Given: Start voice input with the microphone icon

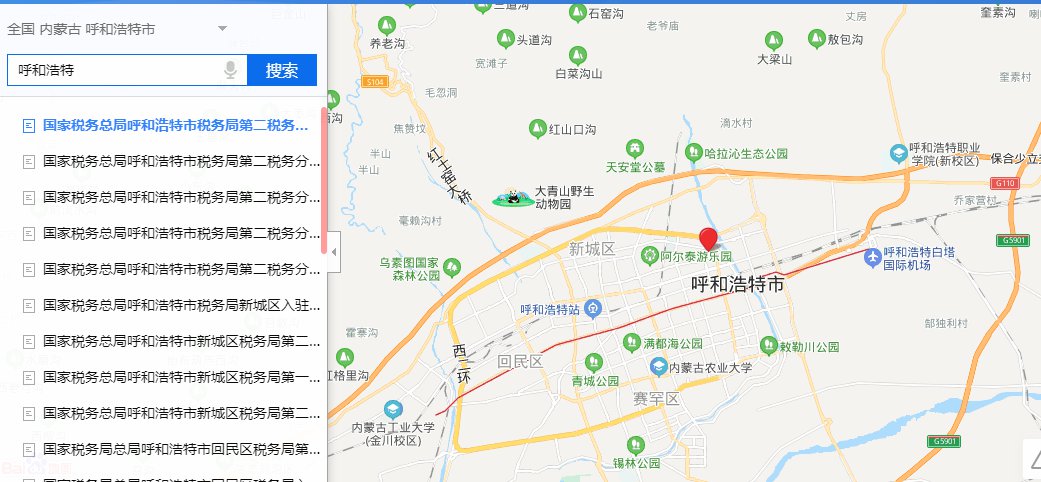Looking at the screenshot, I should [x=231, y=70].
